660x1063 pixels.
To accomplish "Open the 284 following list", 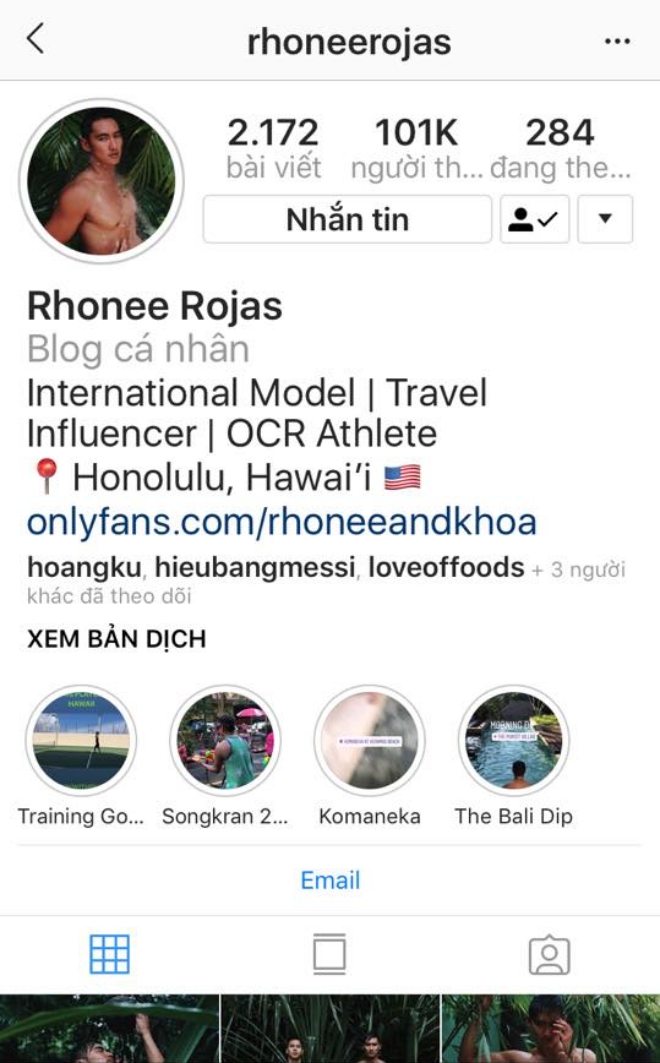I will point(560,148).
